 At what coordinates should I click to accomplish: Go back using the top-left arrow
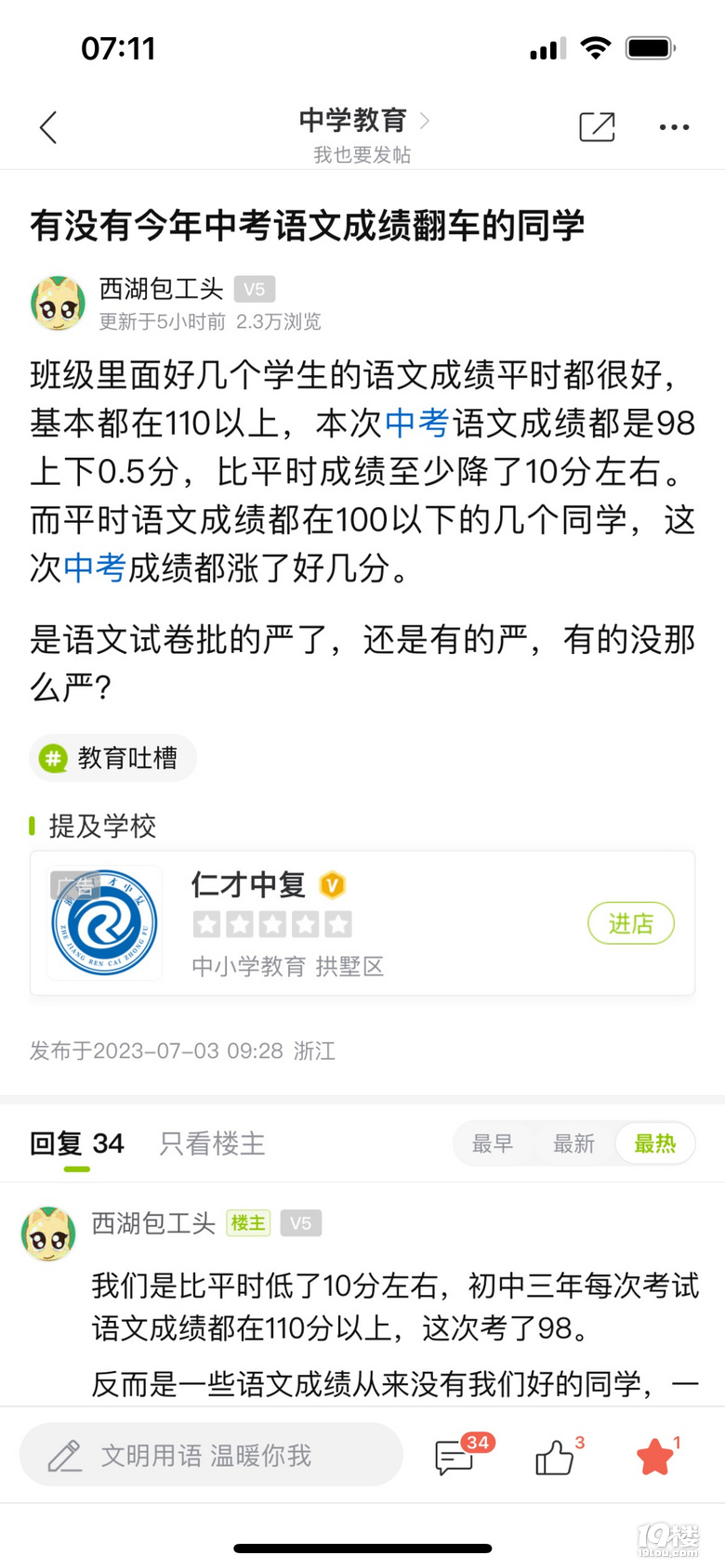coord(49,127)
